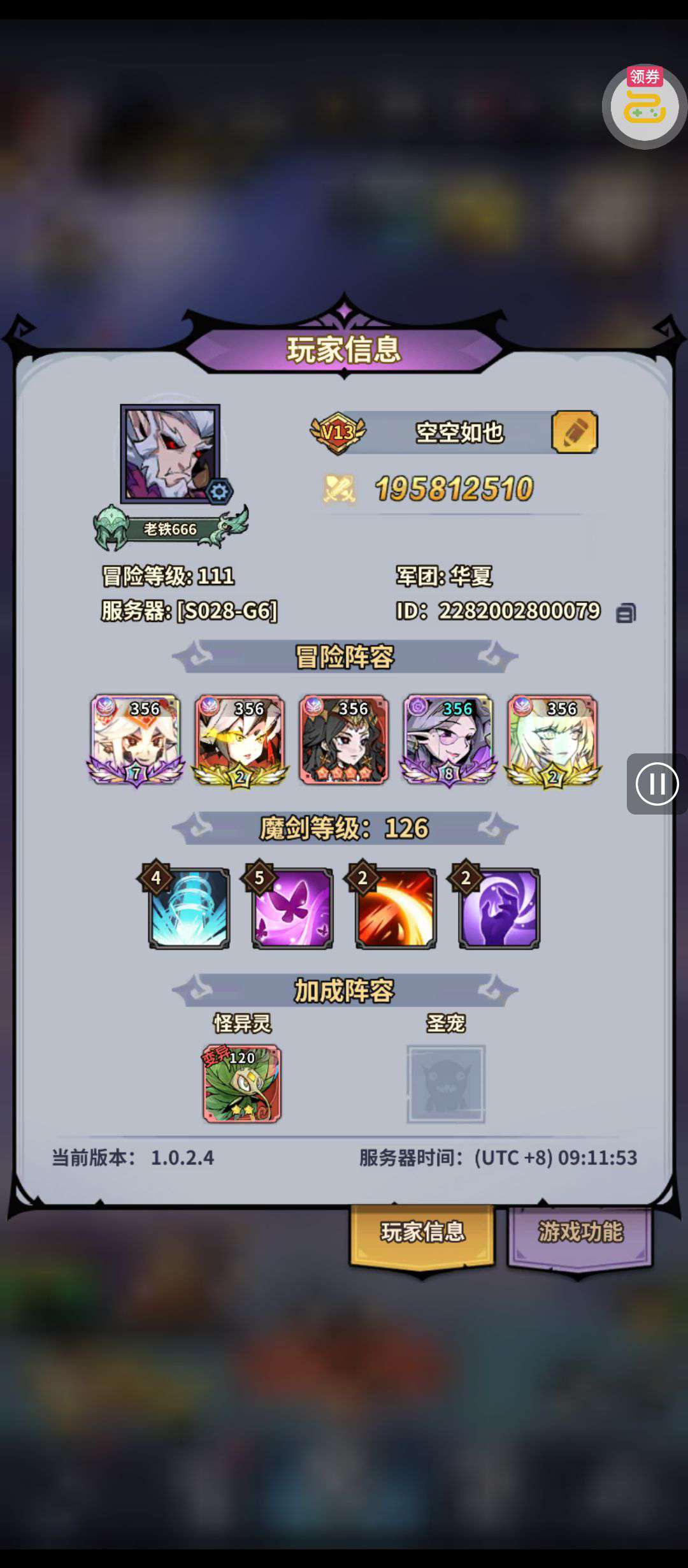Image resolution: width=688 pixels, height=1568 pixels.
Task: Tap the pause button overlay
Action: [x=657, y=783]
